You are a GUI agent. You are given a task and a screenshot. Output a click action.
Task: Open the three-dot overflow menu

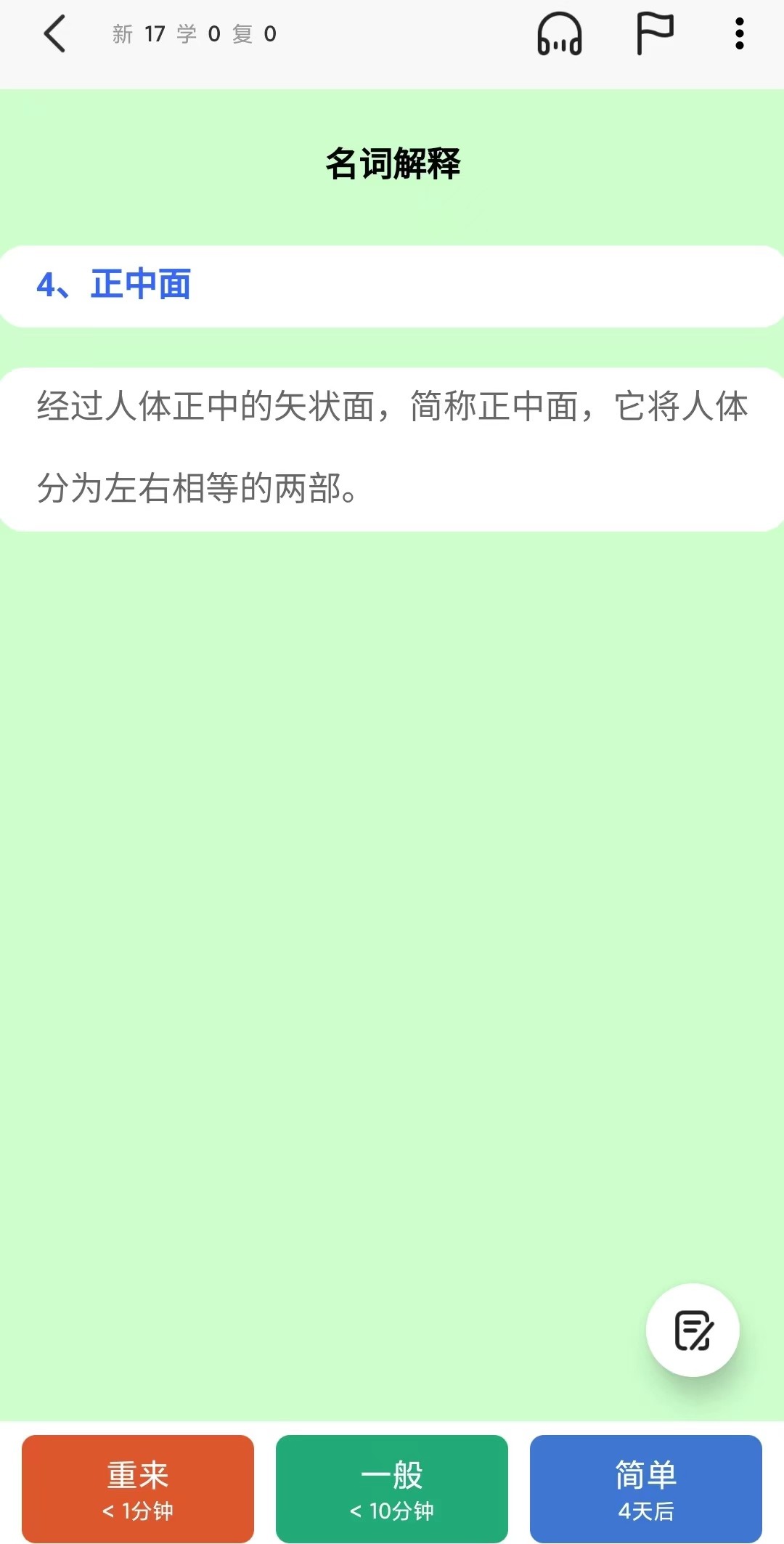coord(739,34)
